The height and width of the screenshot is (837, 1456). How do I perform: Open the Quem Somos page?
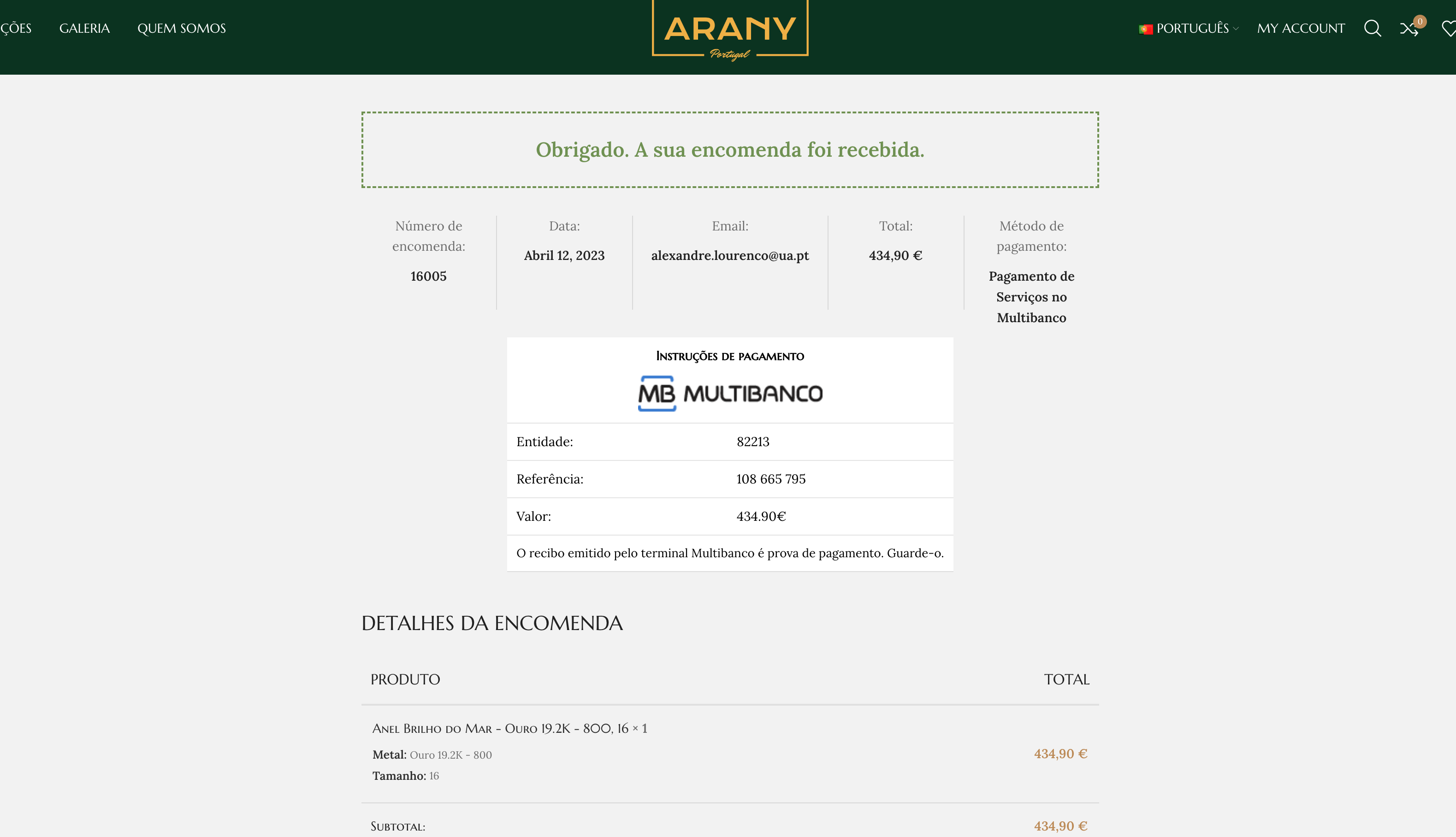181,28
